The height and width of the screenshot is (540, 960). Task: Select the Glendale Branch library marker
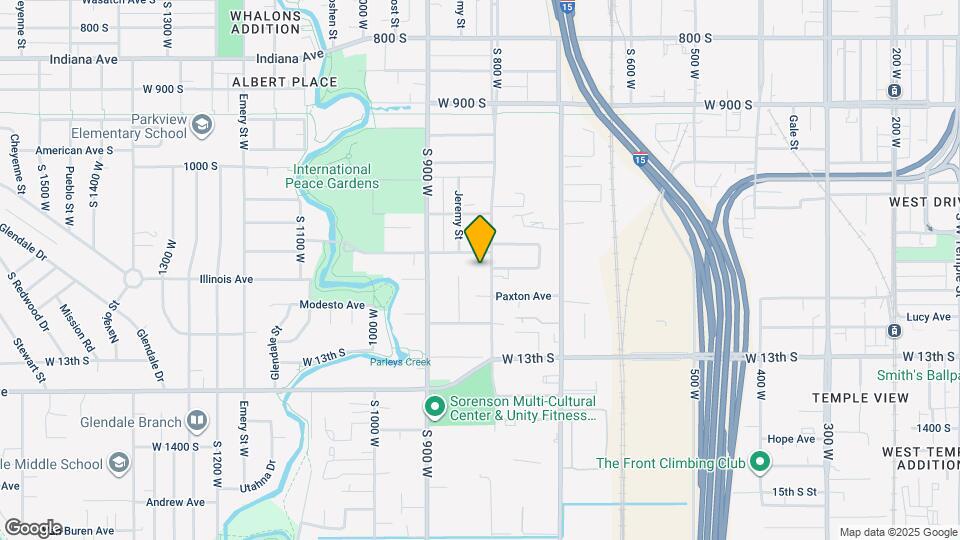pyautogui.click(x=197, y=421)
